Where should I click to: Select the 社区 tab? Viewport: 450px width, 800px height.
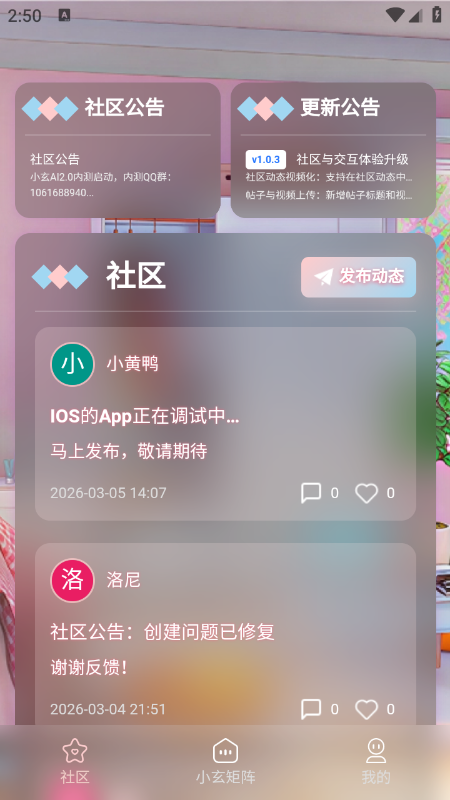point(75,762)
